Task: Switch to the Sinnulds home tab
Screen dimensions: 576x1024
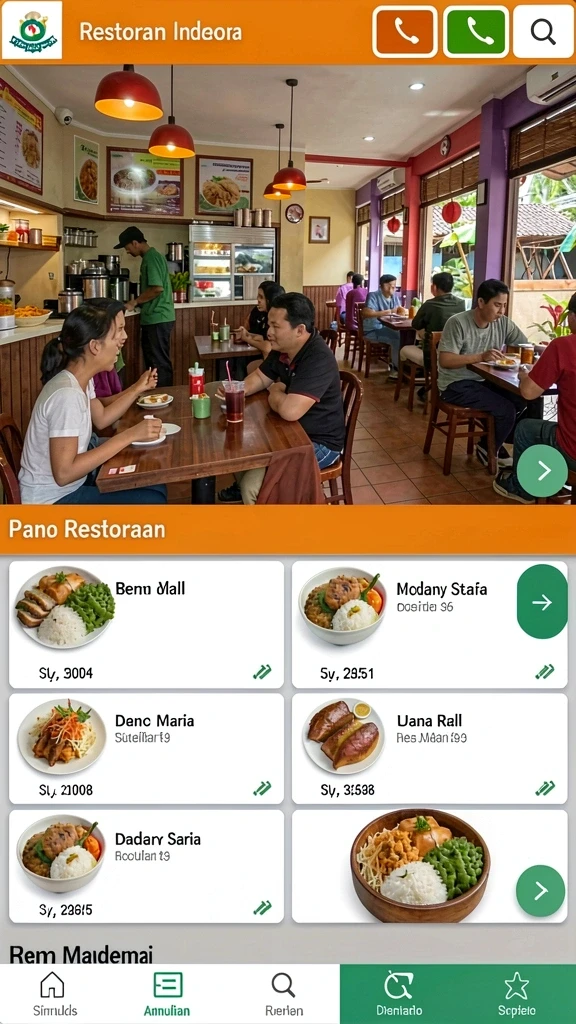Action: tap(55, 994)
